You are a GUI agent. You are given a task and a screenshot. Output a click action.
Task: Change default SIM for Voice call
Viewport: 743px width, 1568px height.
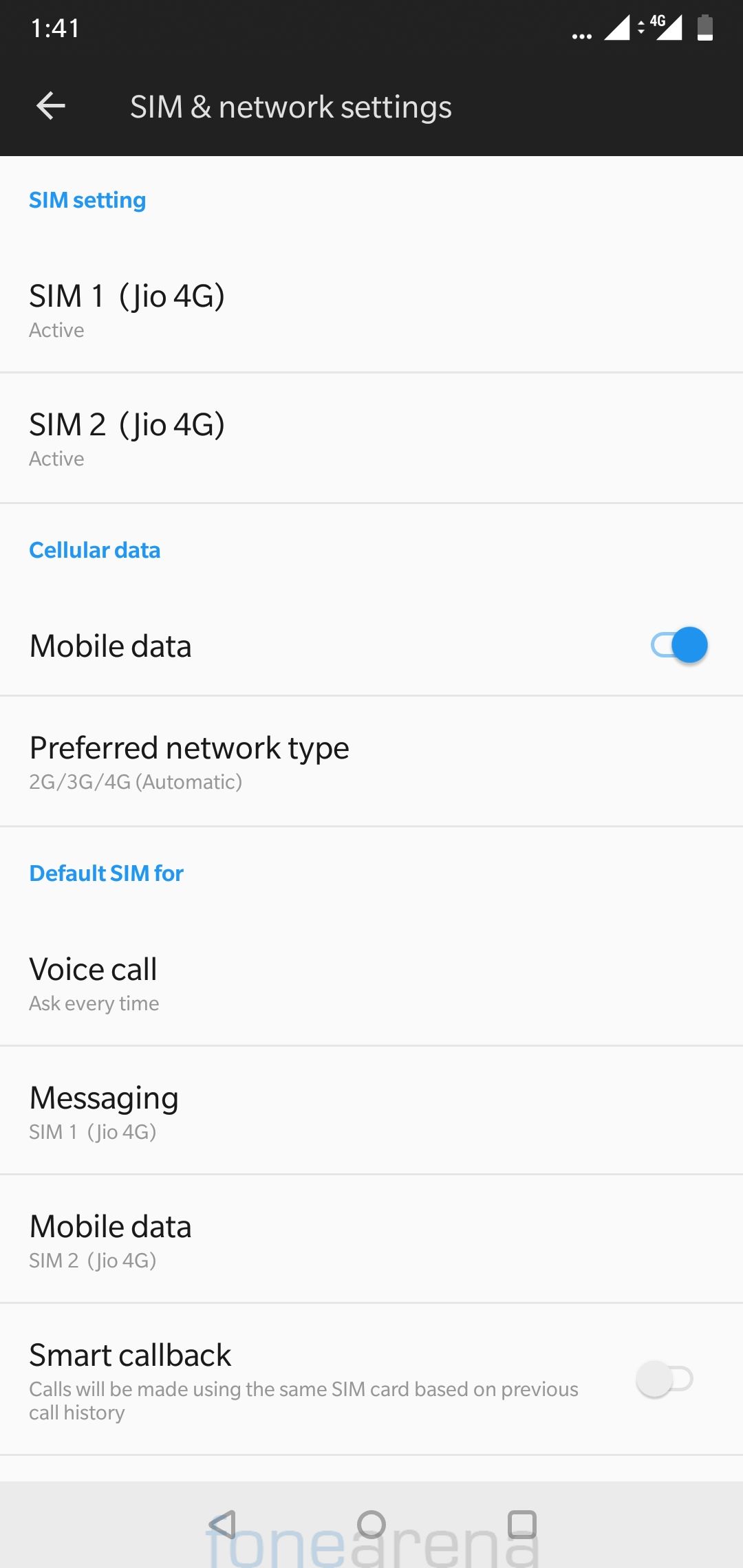pos(371,983)
